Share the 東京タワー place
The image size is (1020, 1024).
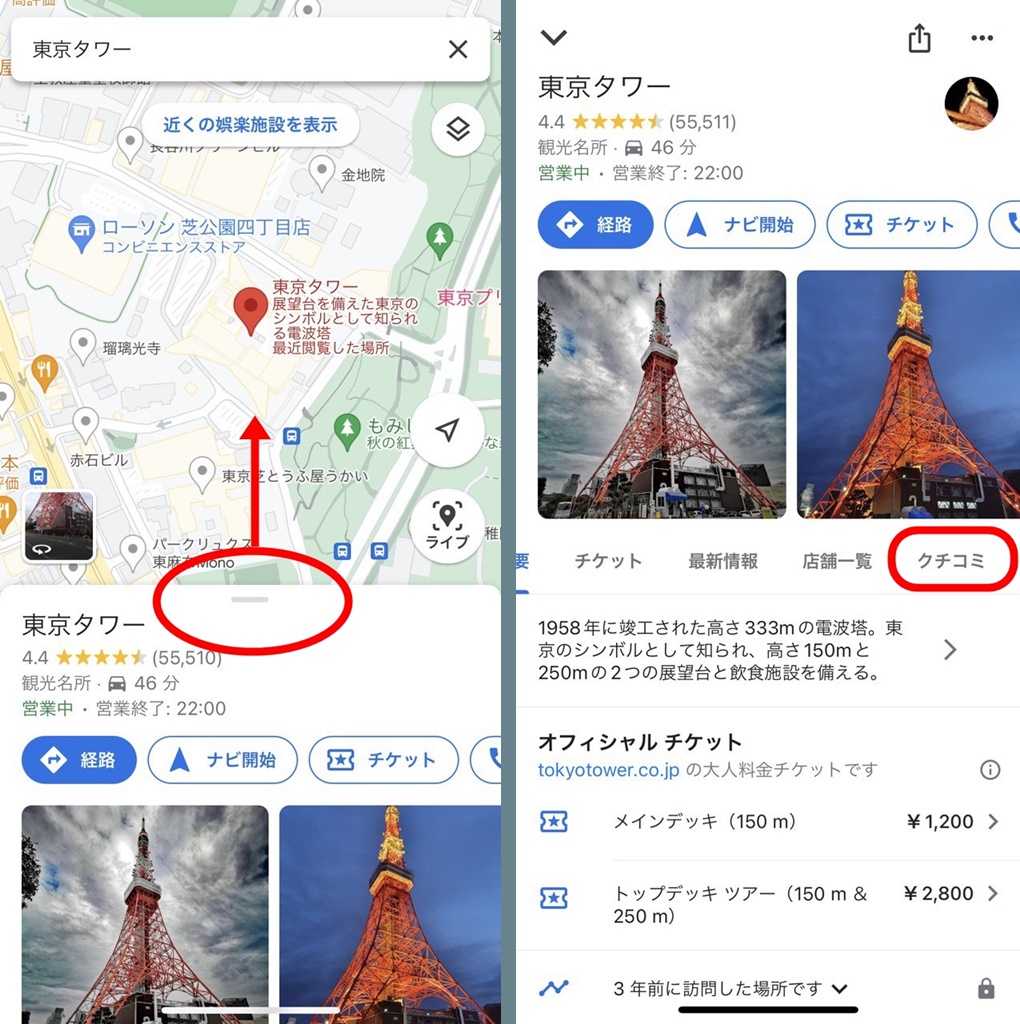coord(919,39)
